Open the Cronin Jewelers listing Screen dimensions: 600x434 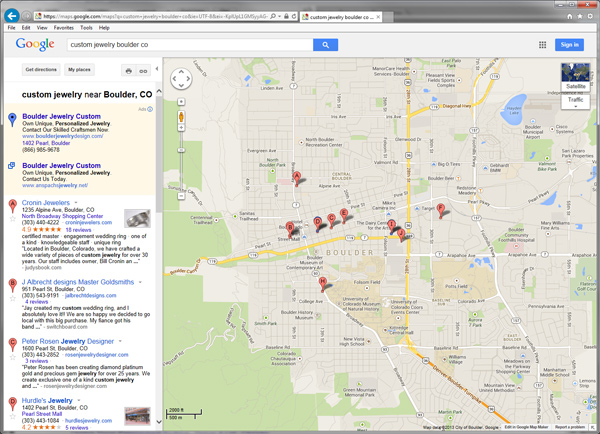coord(39,202)
